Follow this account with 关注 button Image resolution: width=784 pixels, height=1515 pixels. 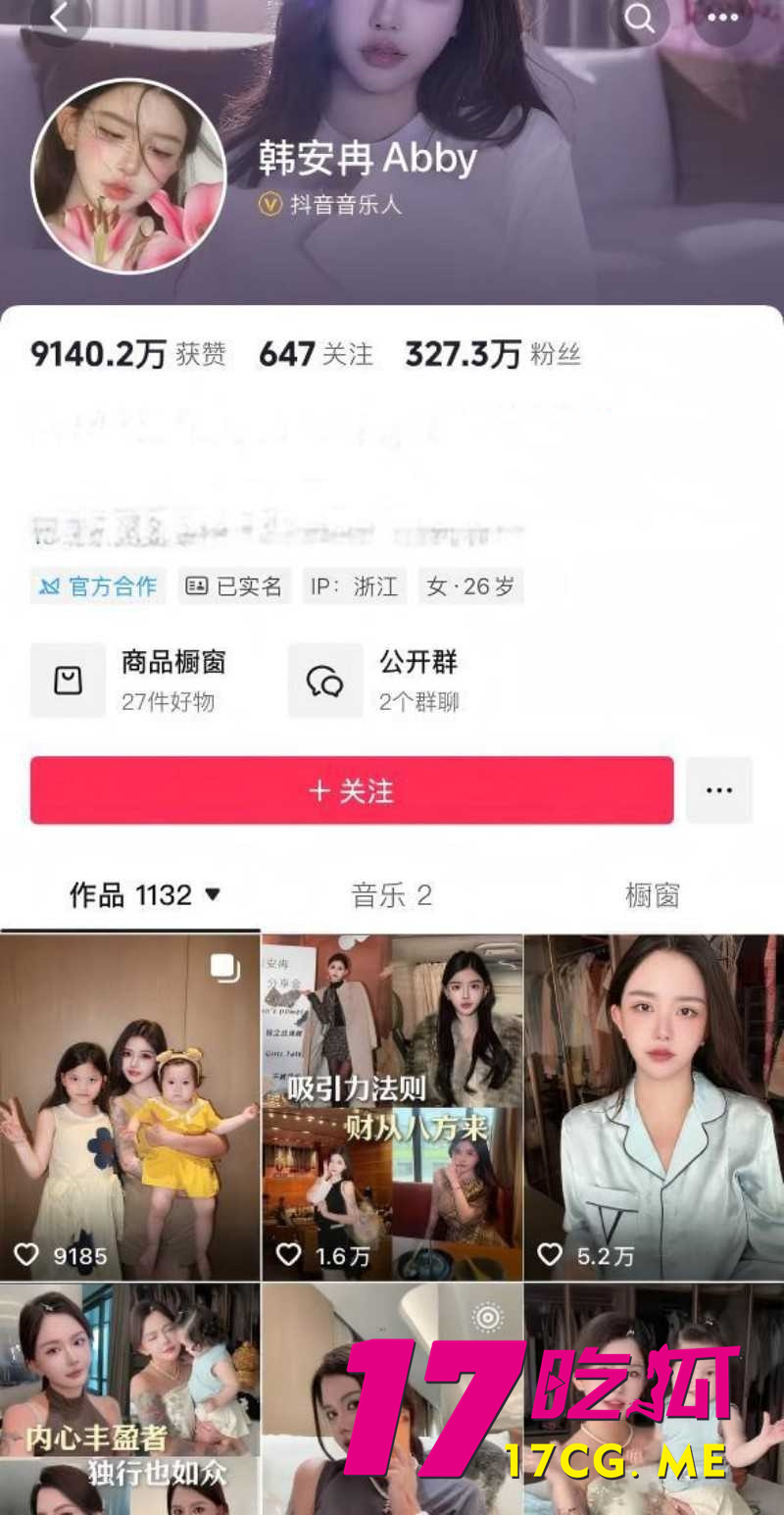(352, 790)
